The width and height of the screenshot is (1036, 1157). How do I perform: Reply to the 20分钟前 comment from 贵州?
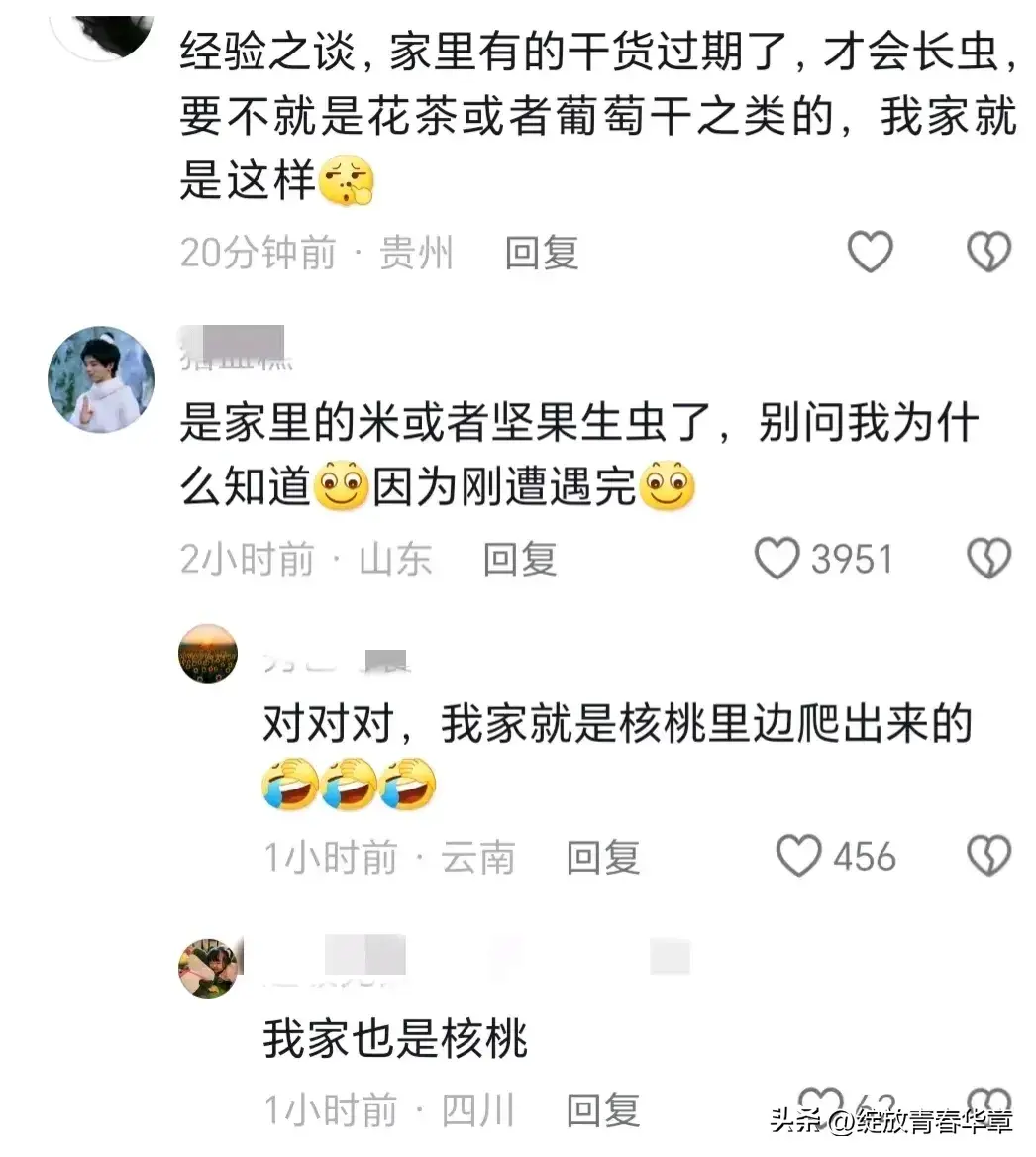point(541,254)
